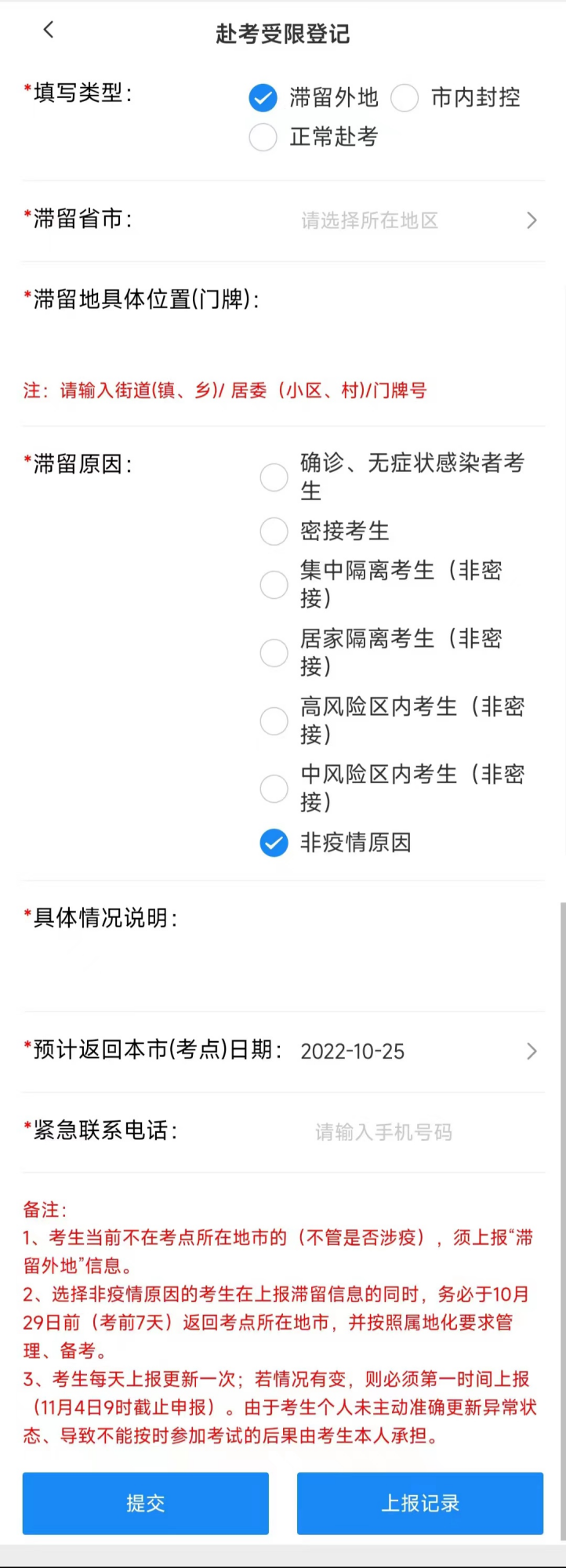Screen dimensions: 566x1568
Task: Choose 市内封控 as fill type
Action: coord(405,98)
